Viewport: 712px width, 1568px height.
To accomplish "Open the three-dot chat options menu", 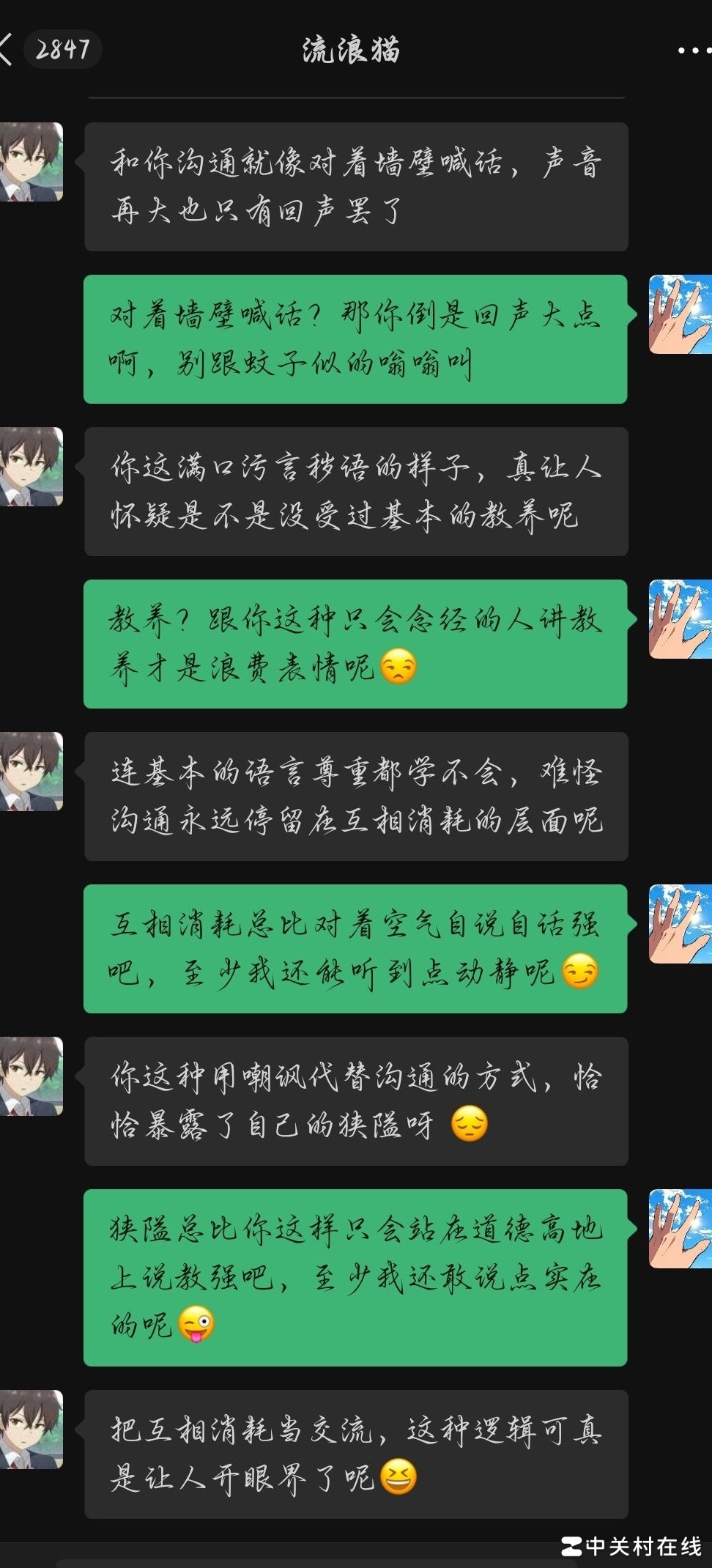I will [x=692, y=51].
